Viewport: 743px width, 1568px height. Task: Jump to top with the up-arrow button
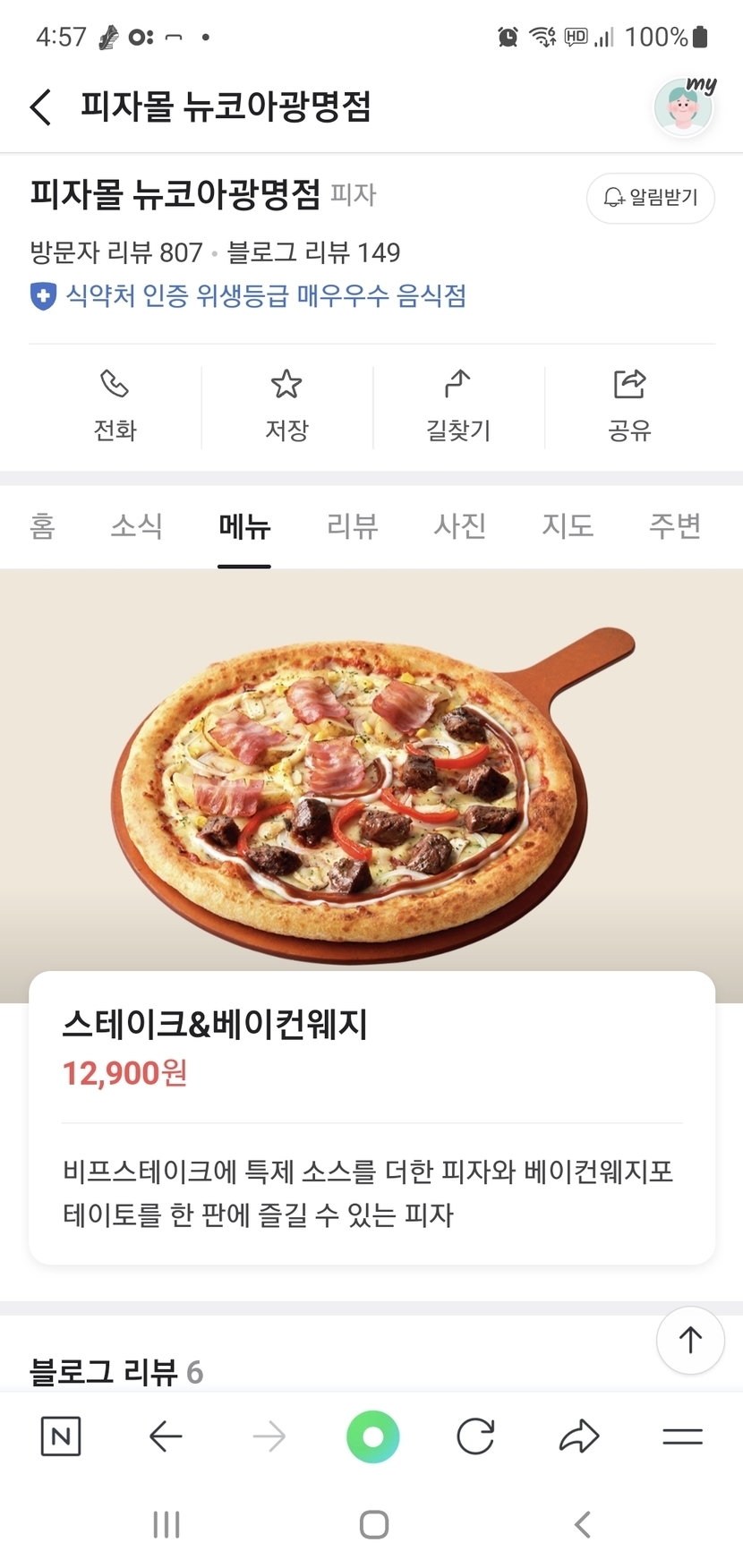pos(690,1340)
